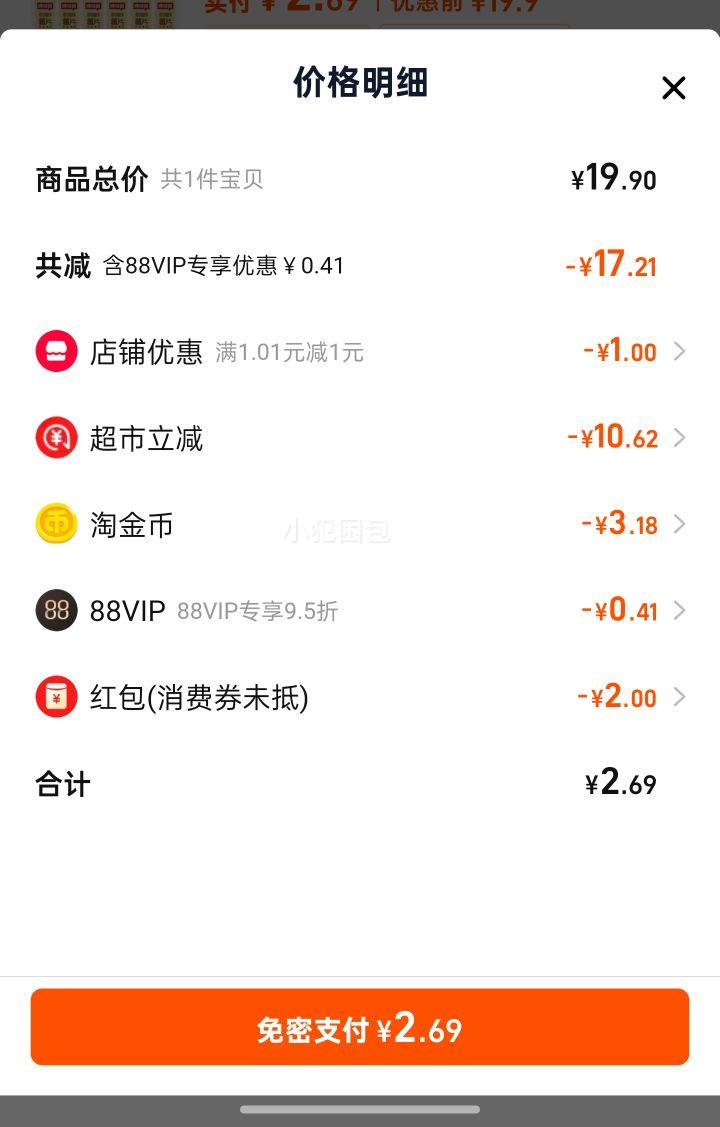Click the 满1.01元减1元 condition text

point(290,353)
